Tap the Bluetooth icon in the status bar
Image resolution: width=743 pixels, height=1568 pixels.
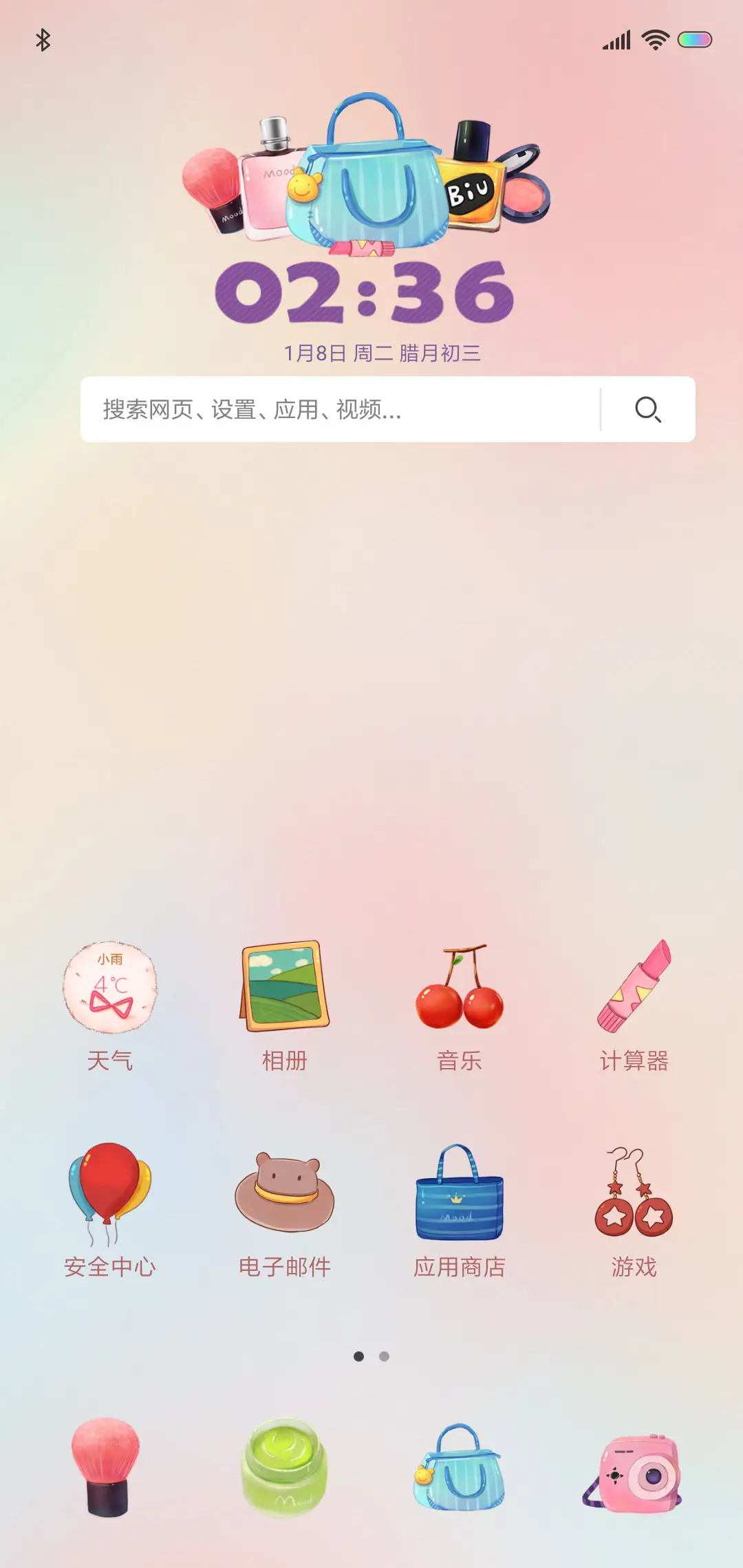44,39
